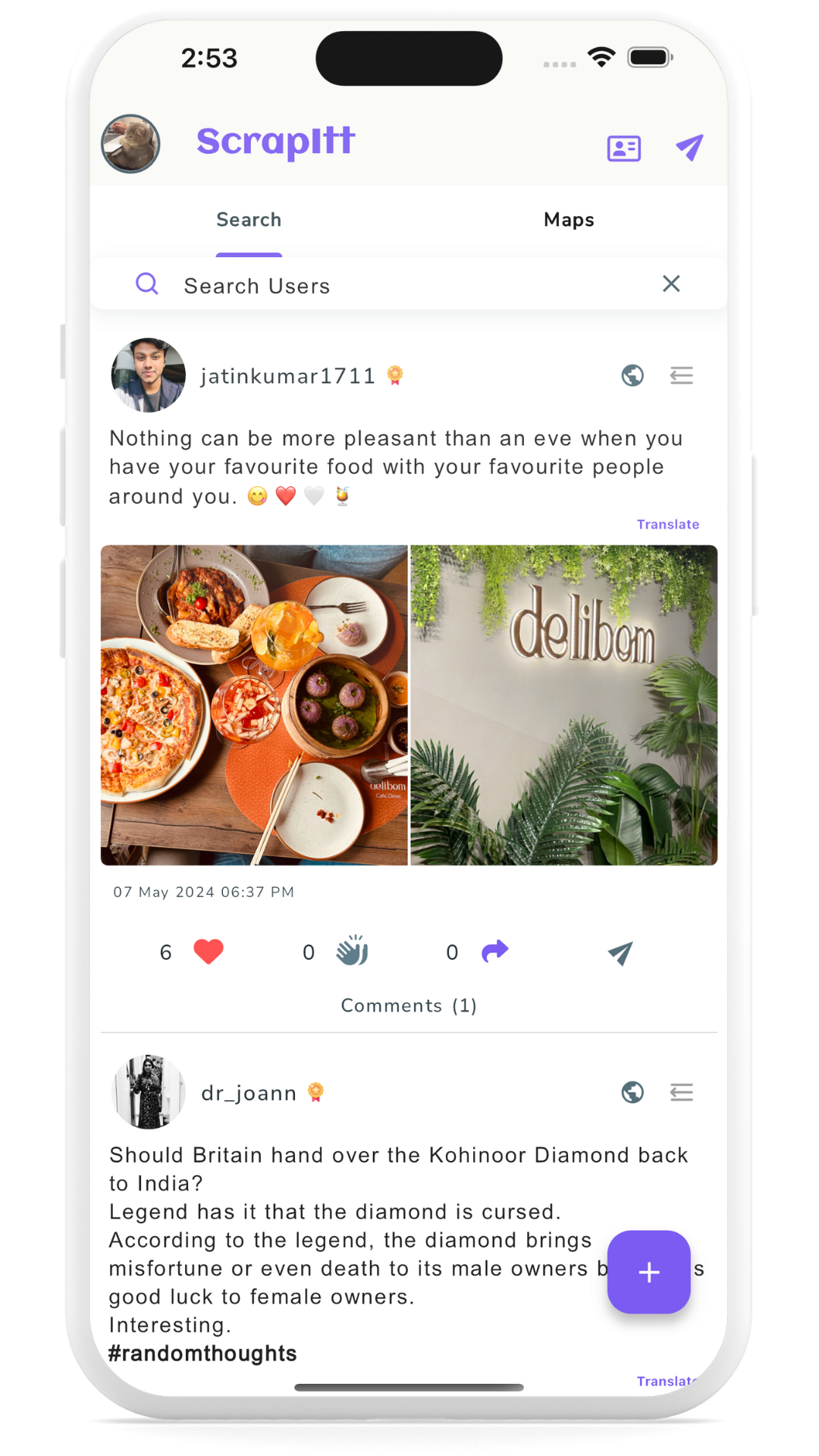This screenshot has width=819, height=1456.
Task: Select the Search tab
Action: (249, 220)
